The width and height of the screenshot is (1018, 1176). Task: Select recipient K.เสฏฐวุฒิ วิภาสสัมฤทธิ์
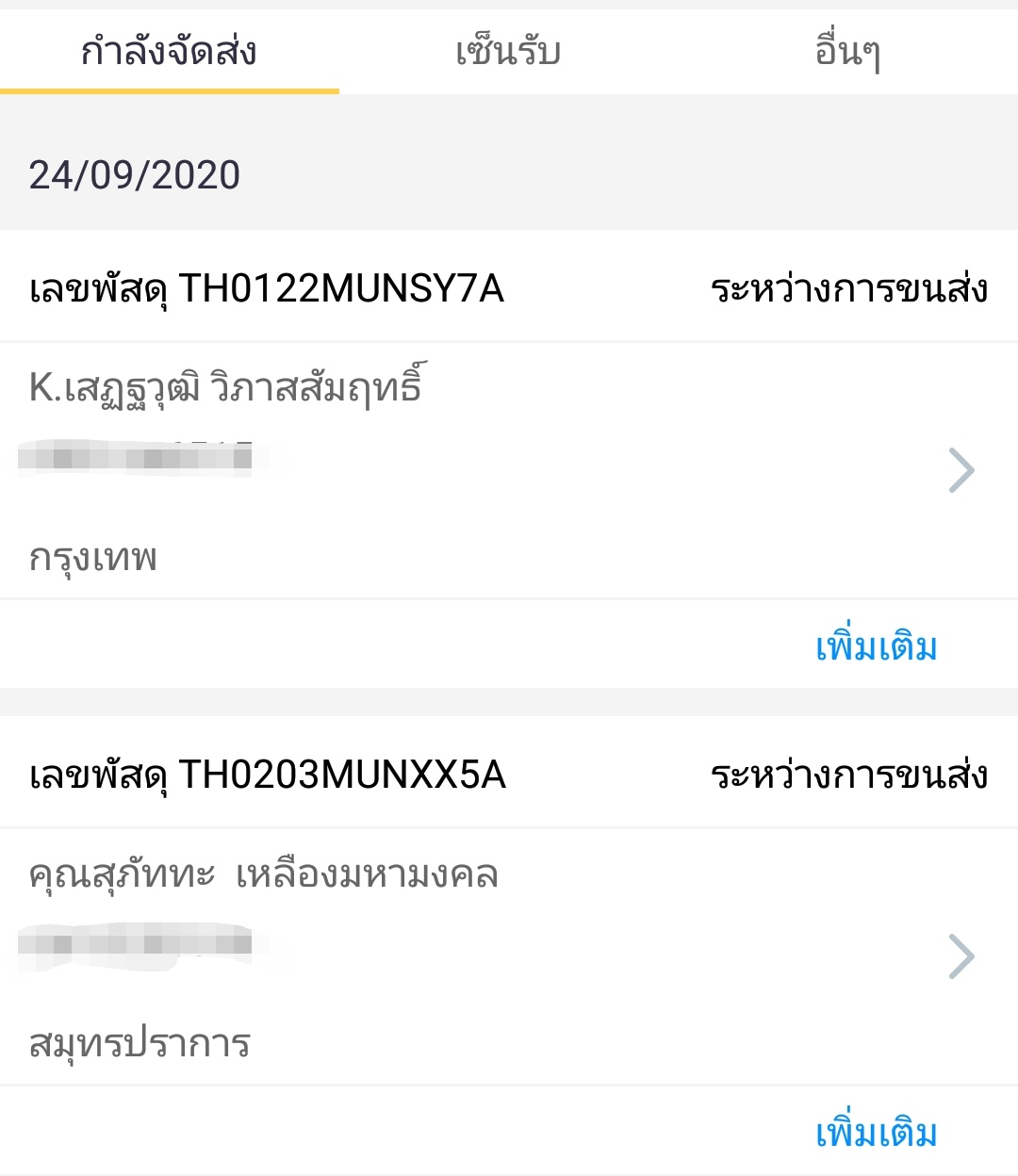tap(226, 384)
